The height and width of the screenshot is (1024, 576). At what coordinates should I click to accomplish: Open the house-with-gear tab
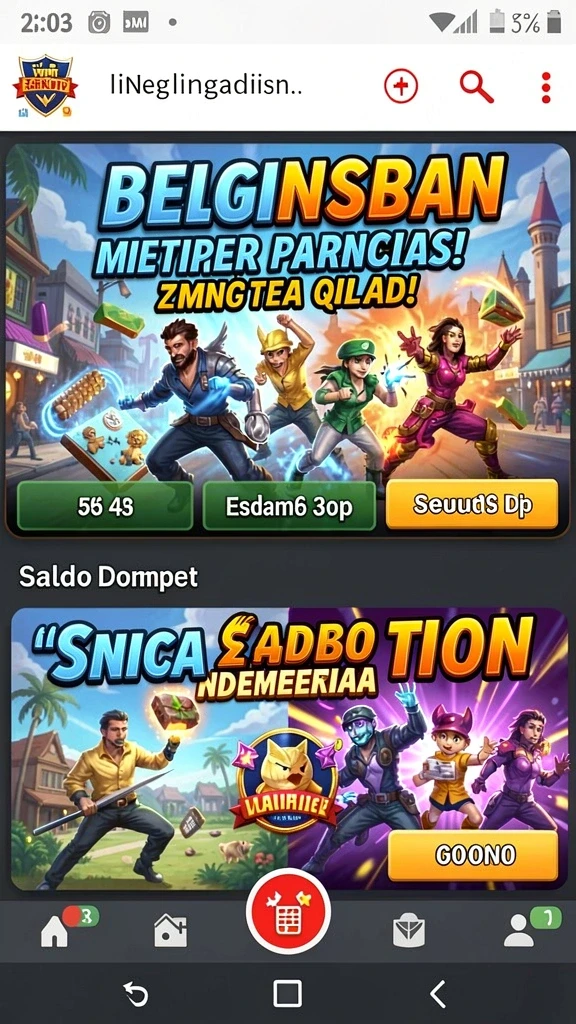[170, 931]
